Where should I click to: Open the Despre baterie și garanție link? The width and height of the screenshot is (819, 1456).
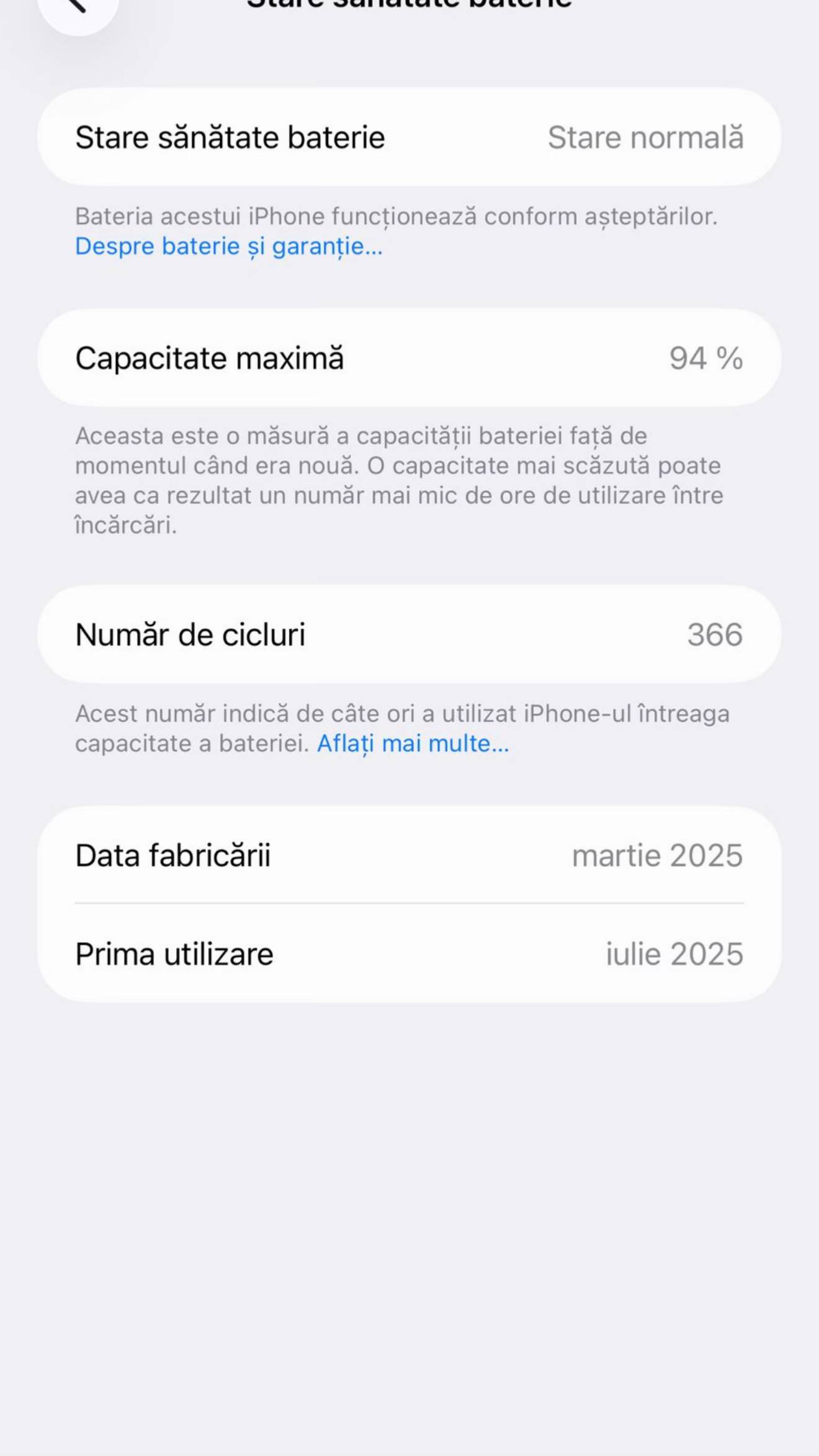click(x=229, y=246)
